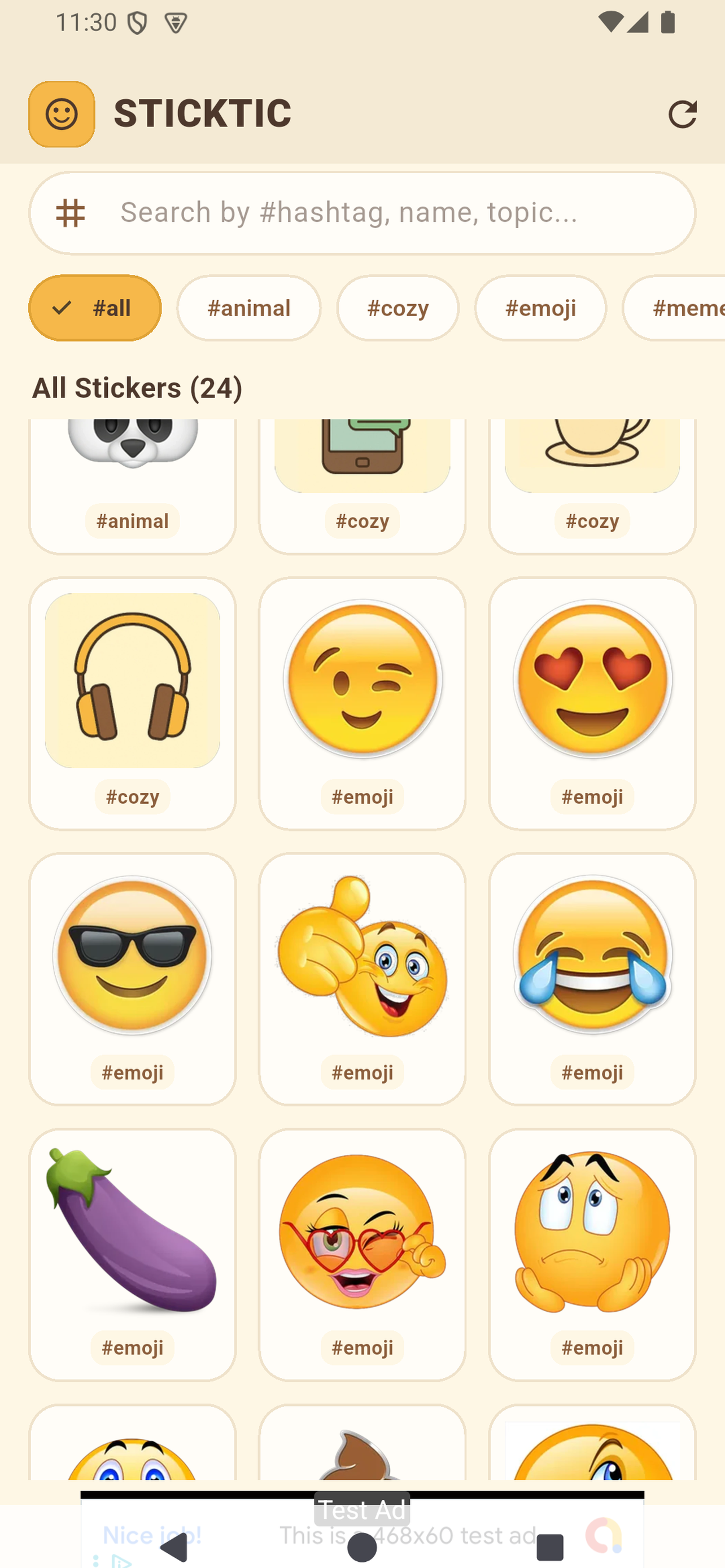Open the heart glasses emoji sticker
Viewport: 725px width, 1568px height.
(362, 1255)
